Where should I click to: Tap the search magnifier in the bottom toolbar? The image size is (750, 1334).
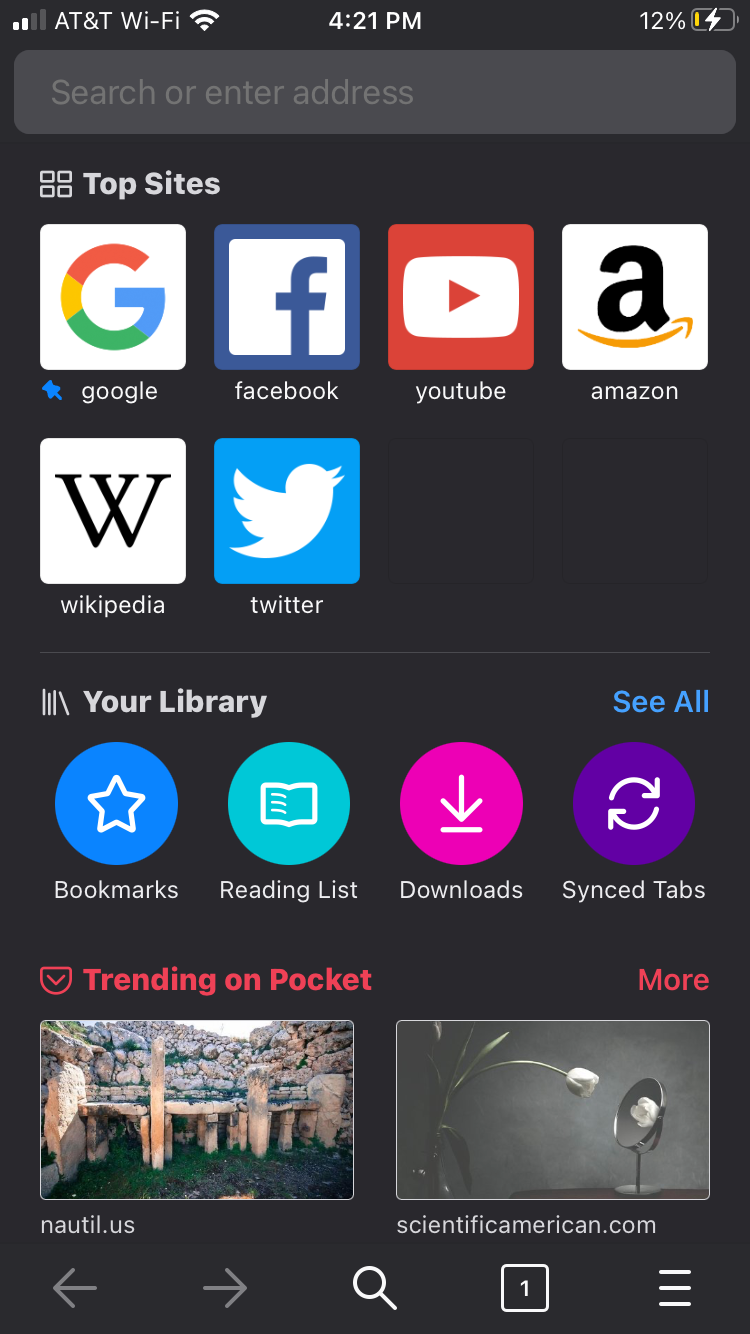pyautogui.click(x=375, y=1289)
